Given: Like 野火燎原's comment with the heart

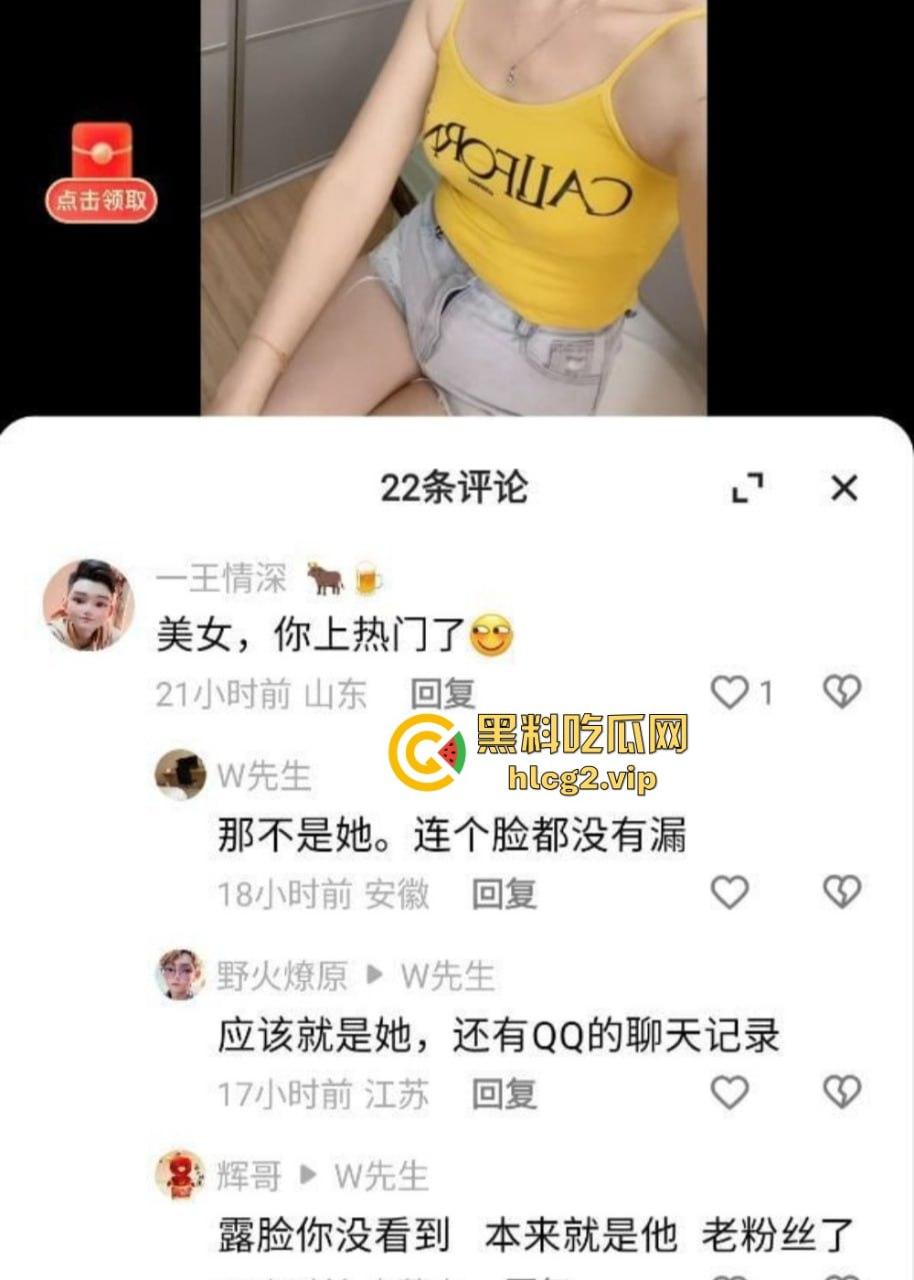Looking at the screenshot, I should pyautogui.click(x=731, y=1090).
